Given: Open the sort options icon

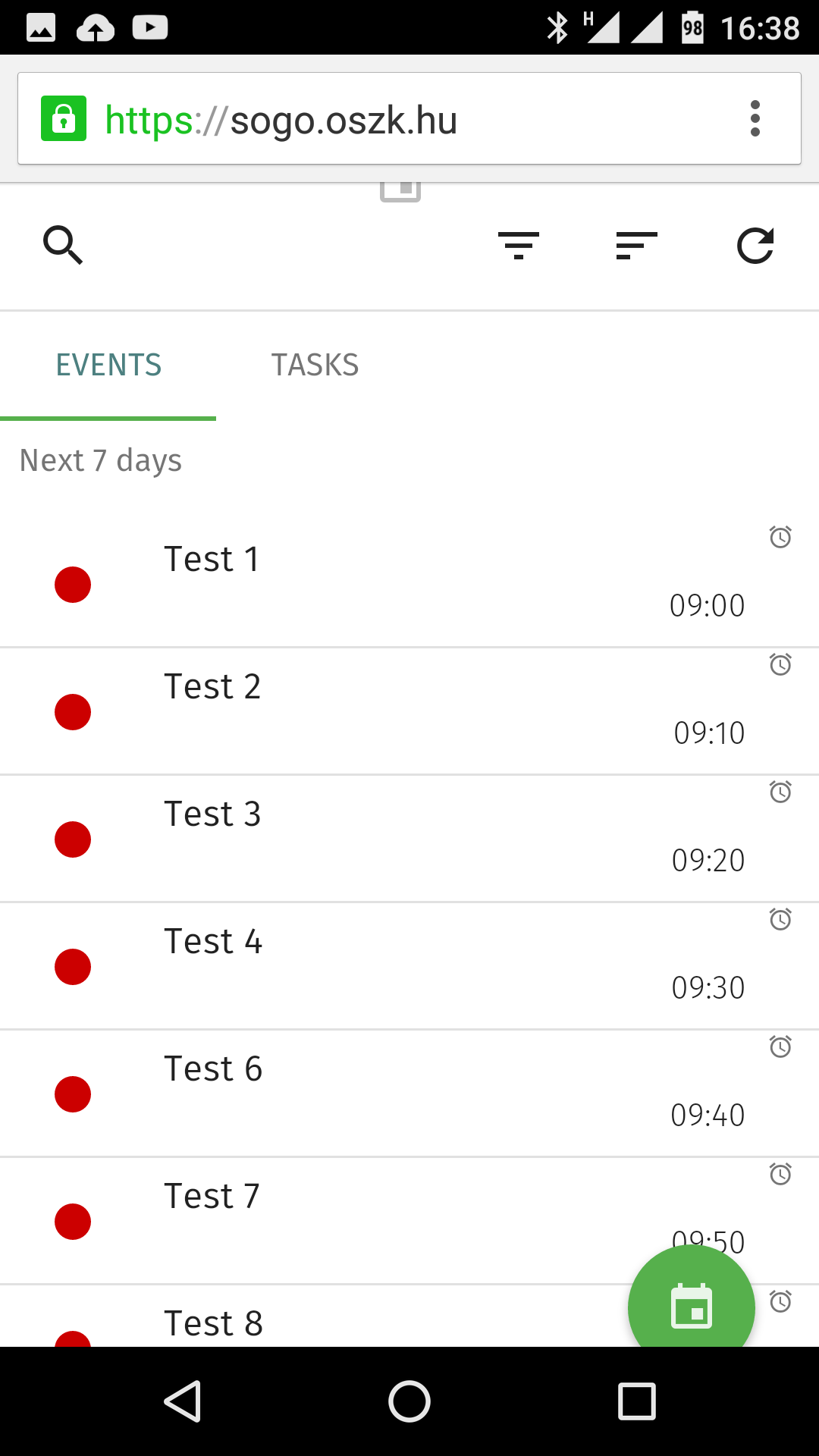Looking at the screenshot, I should 636,245.
